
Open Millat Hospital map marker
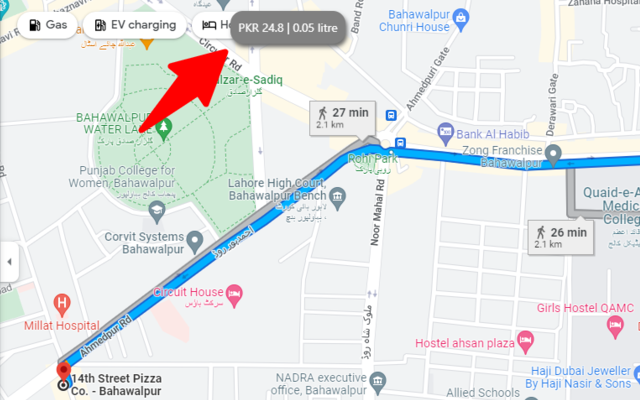(64, 302)
